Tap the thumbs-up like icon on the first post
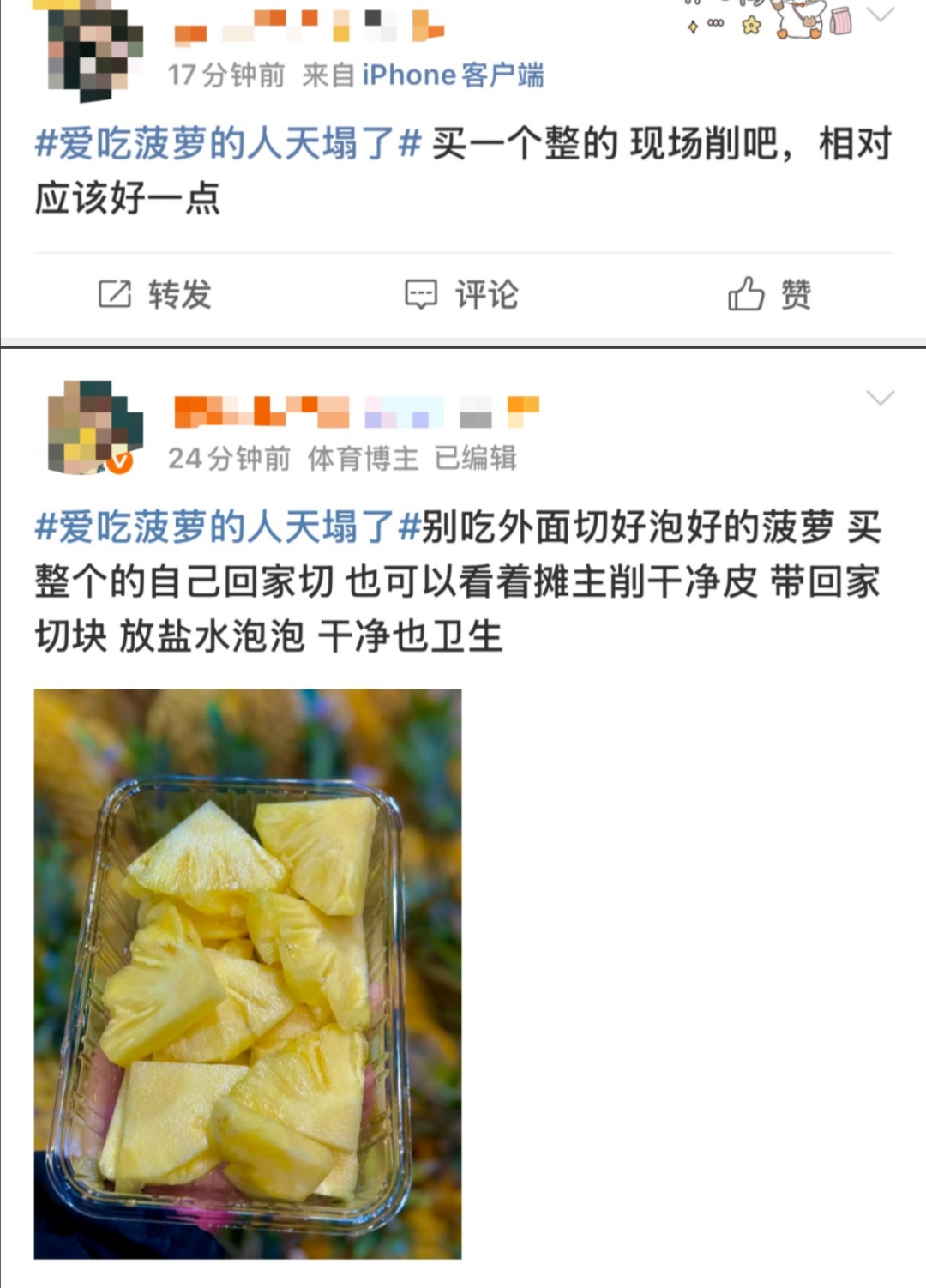This screenshot has width=926, height=1288. coord(745,292)
